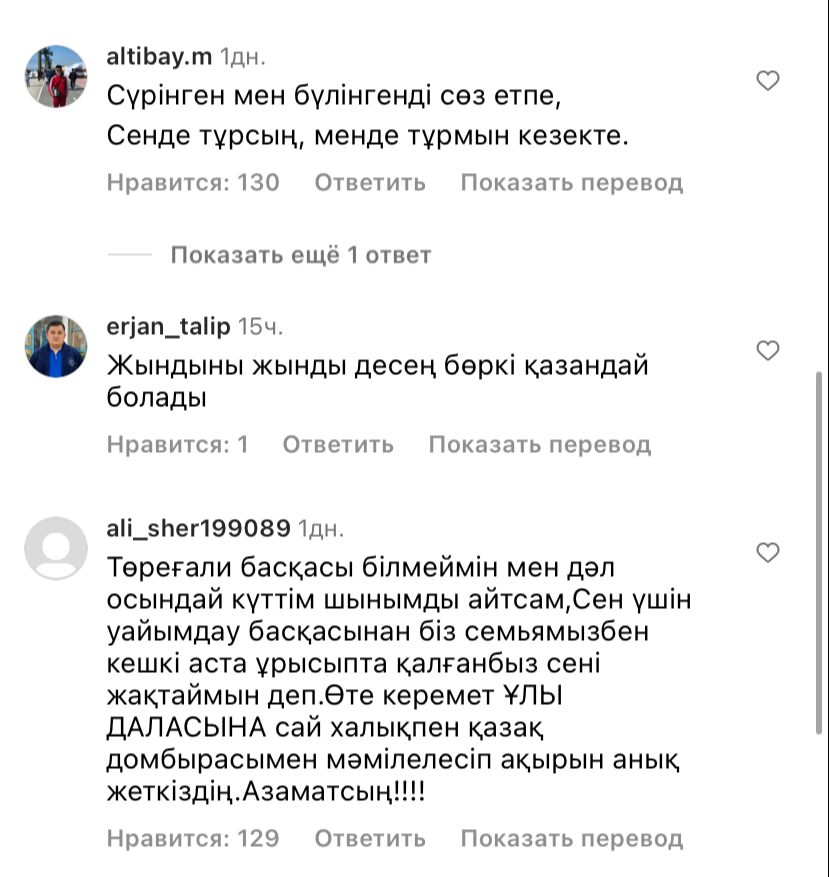This screenshot has height=877, width=829.
Task: Open the ali_sher199089 username link
Action: point(198,527)
